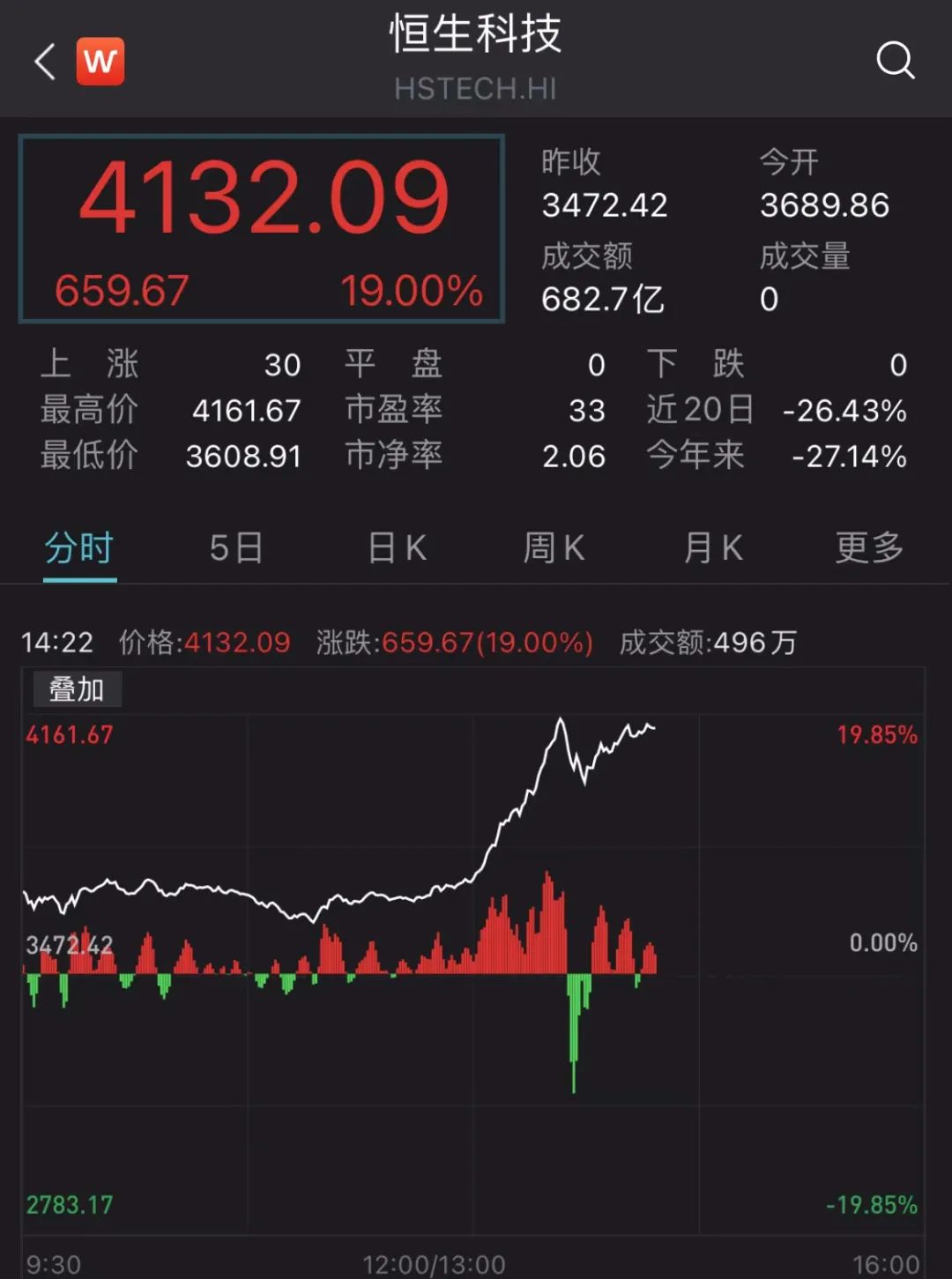
Task: Select the 分时 chart tab
Action: [79, 548]
